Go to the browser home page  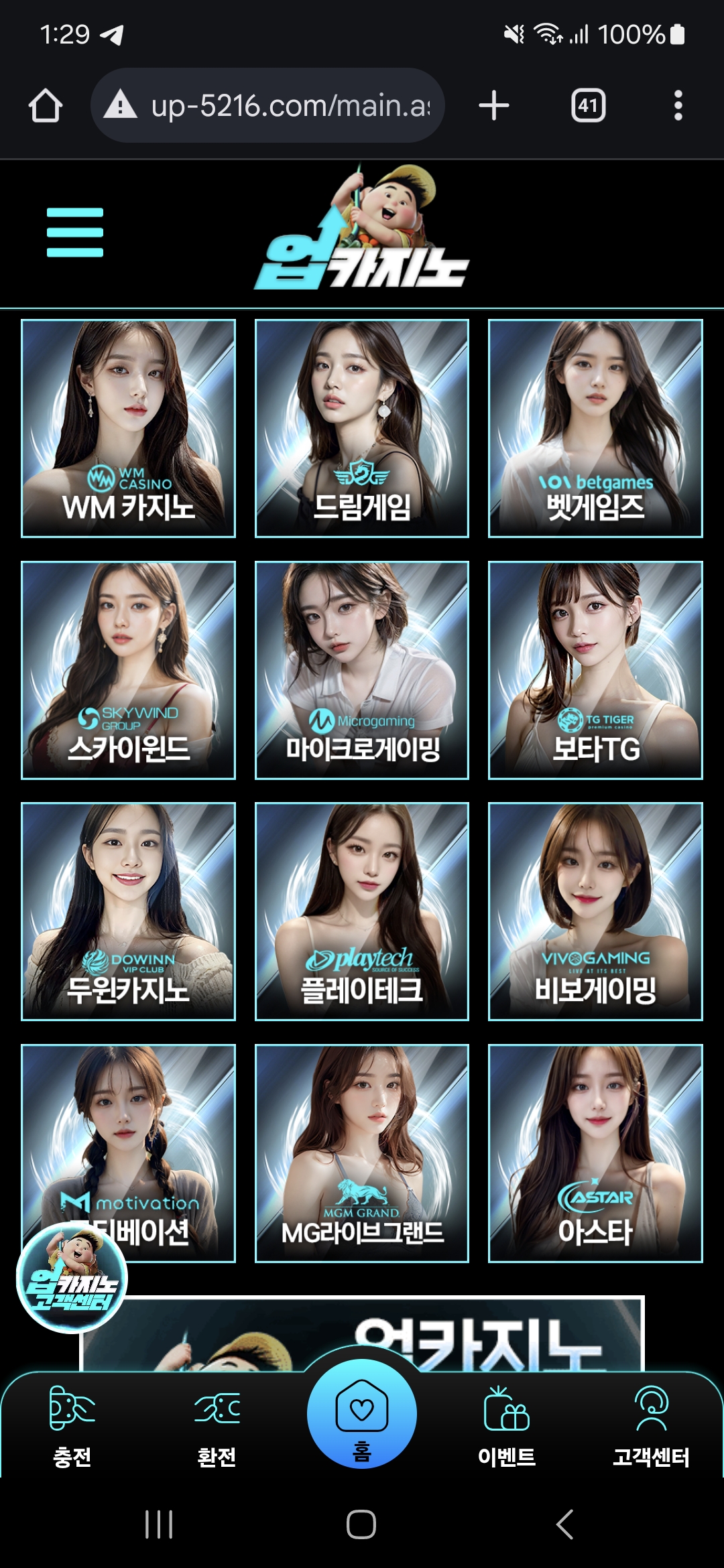click(46, 106)
